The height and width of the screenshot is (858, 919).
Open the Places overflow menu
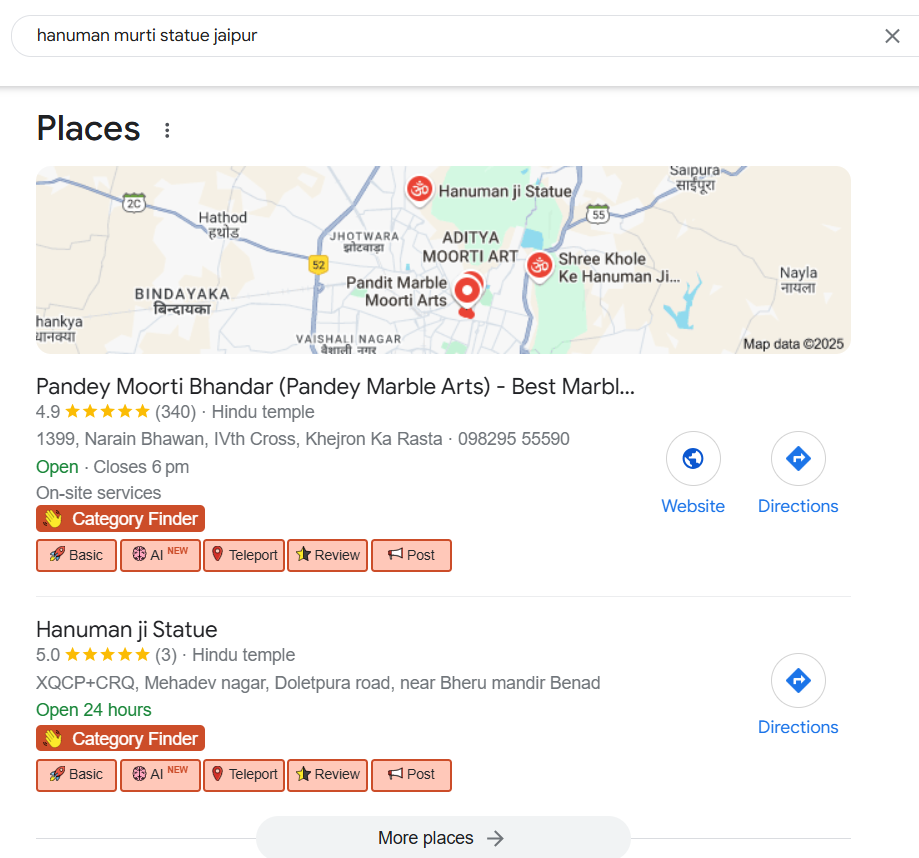tap(167, 130)
